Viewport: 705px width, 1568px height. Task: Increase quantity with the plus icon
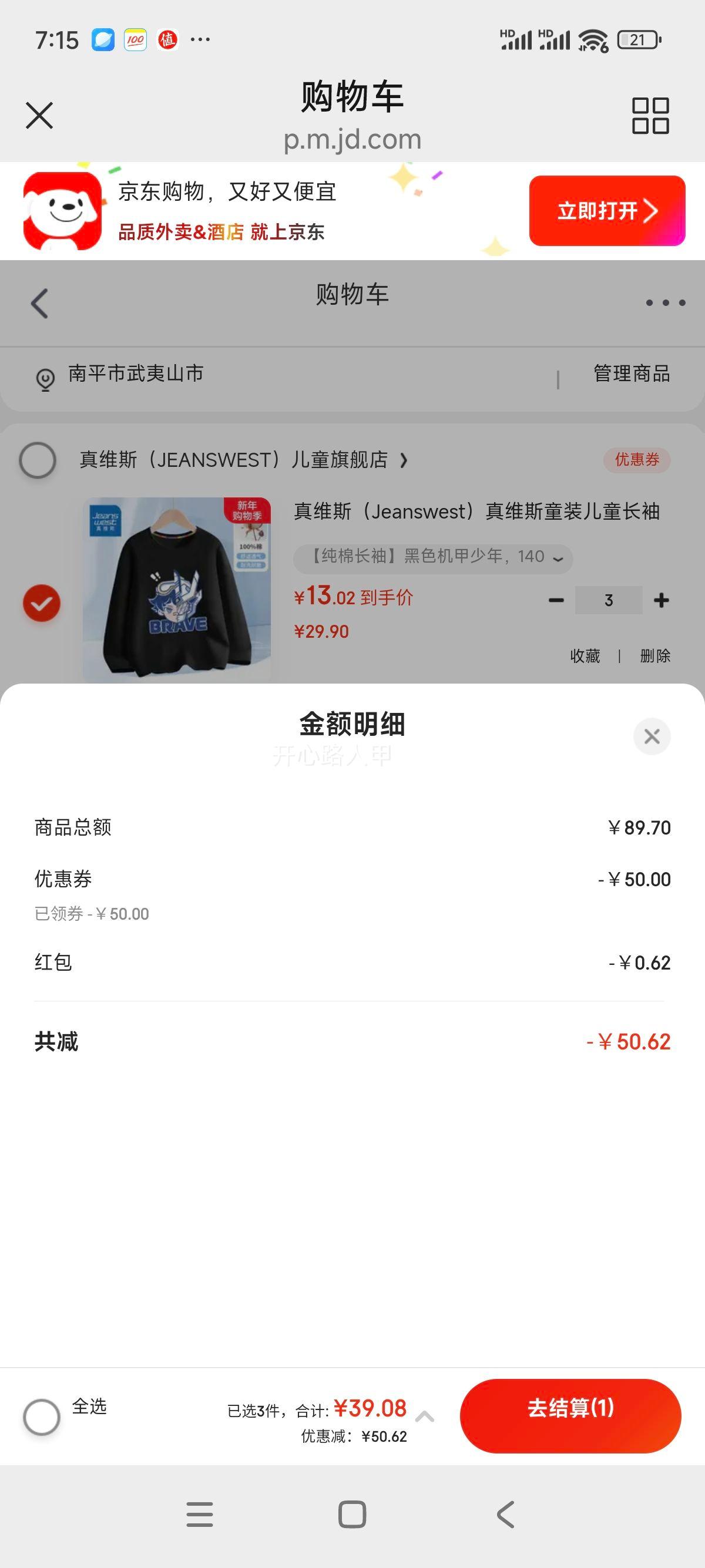click(x=662, y=600)
